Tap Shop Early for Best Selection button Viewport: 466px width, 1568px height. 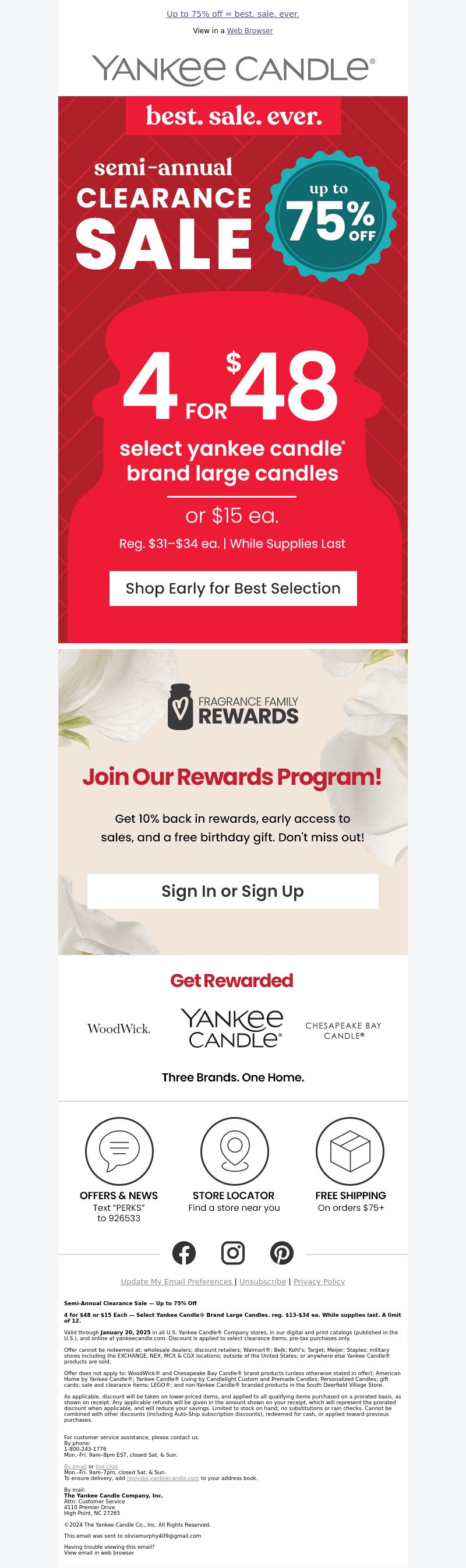tap(232, 588)
